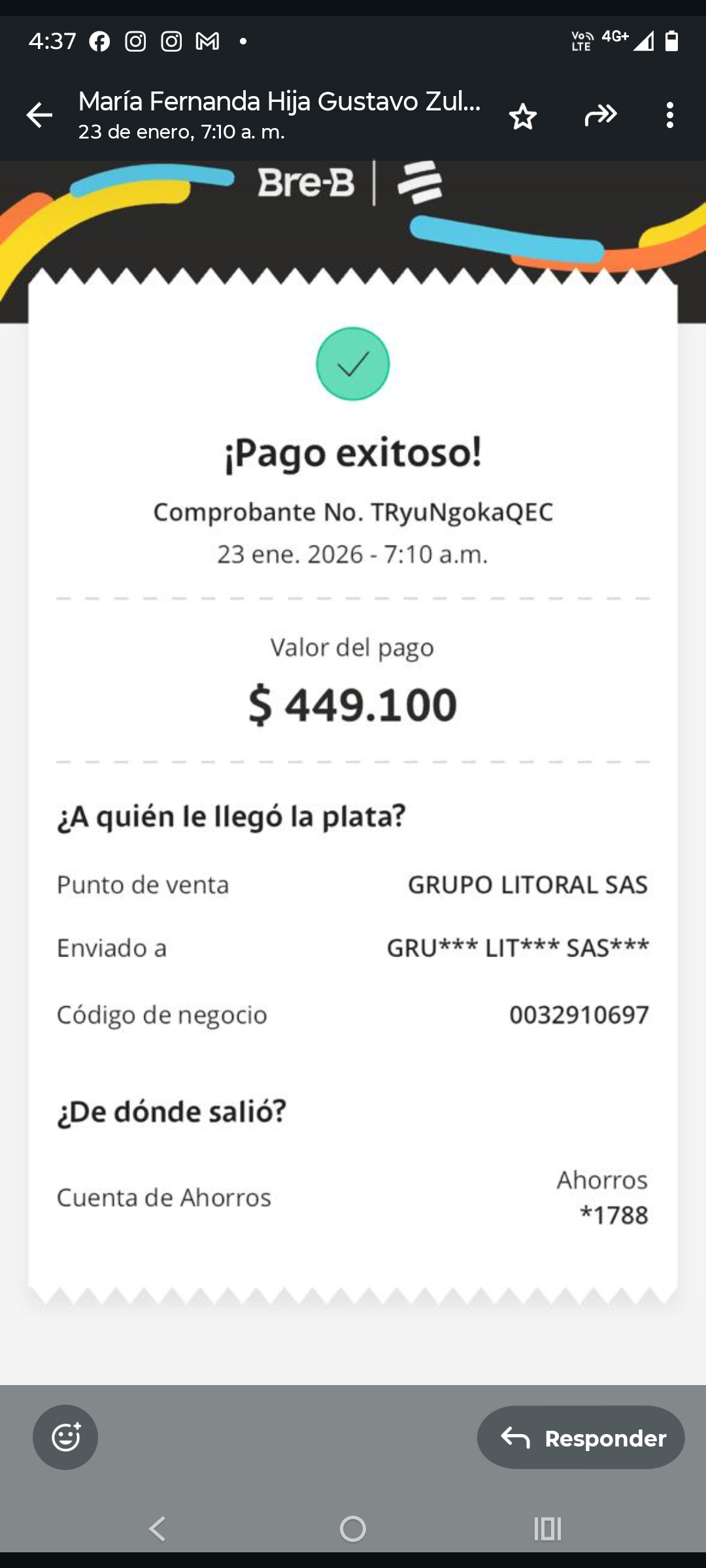
Task: Go back using the top arrow
Action: pos(39,115)
